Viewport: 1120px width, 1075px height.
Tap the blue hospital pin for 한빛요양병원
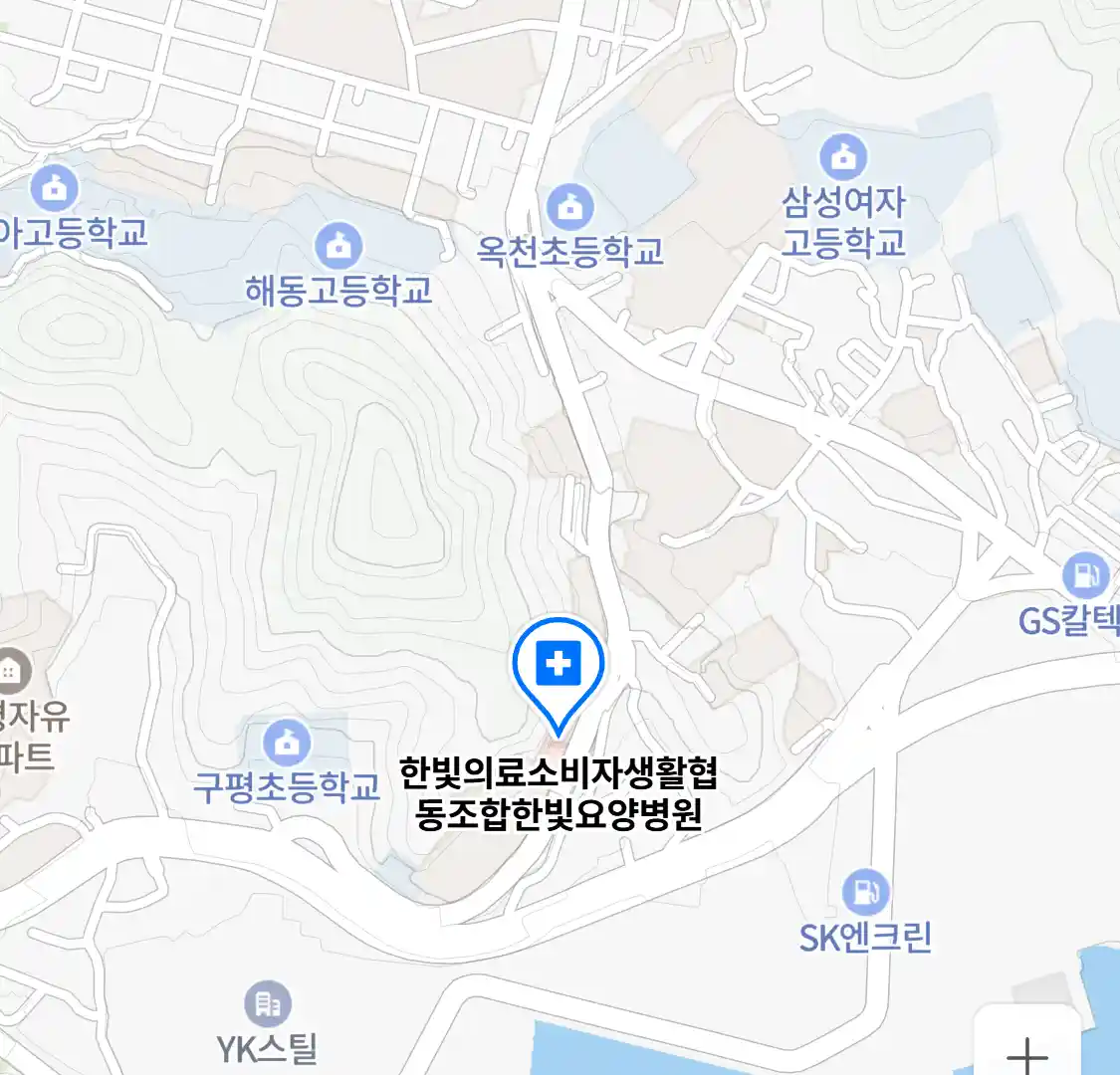point(559,664)
